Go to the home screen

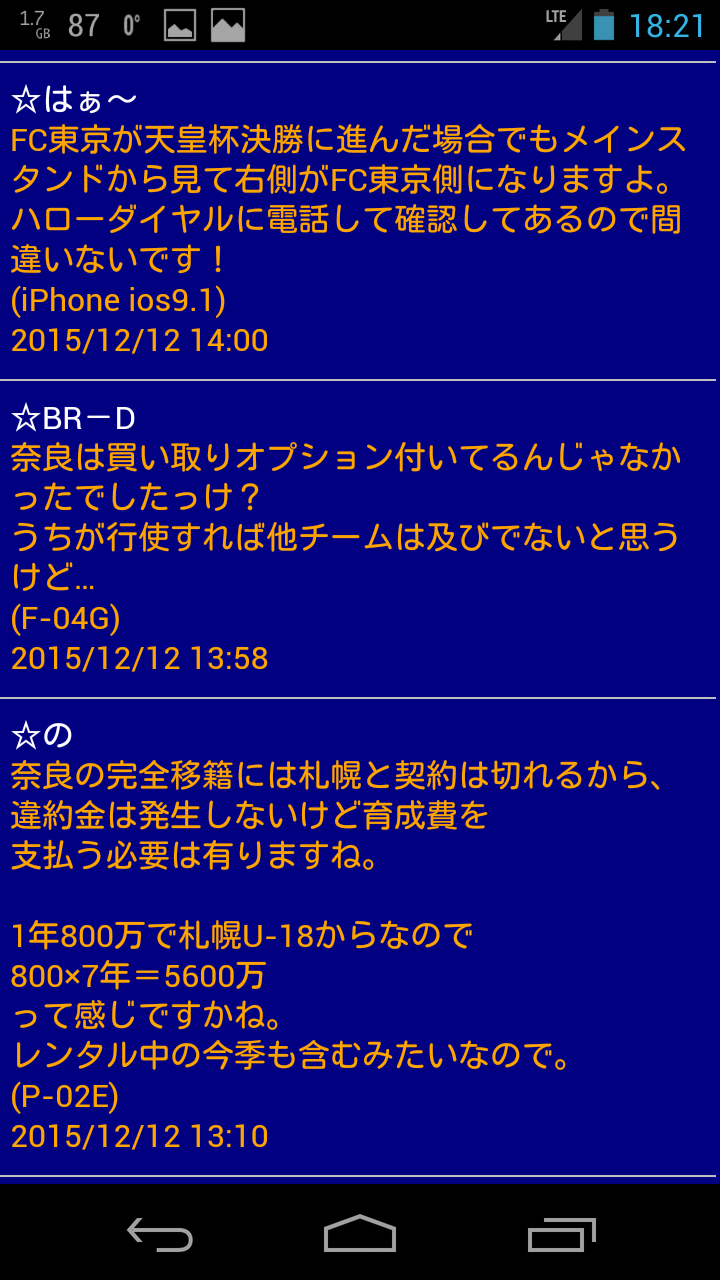(x=360, y=1234)
